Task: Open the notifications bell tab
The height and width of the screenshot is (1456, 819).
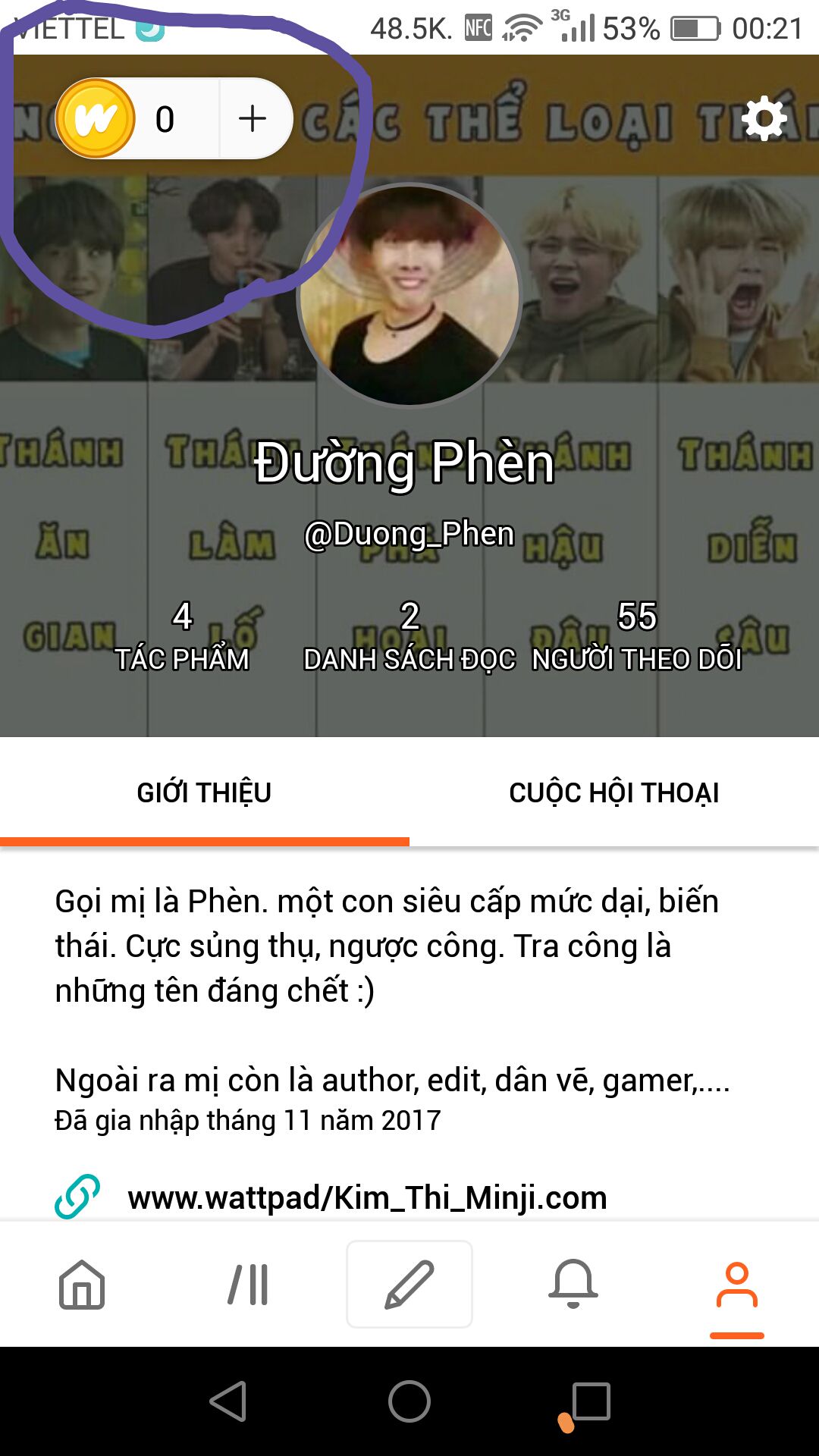Action: [573, 1285]
